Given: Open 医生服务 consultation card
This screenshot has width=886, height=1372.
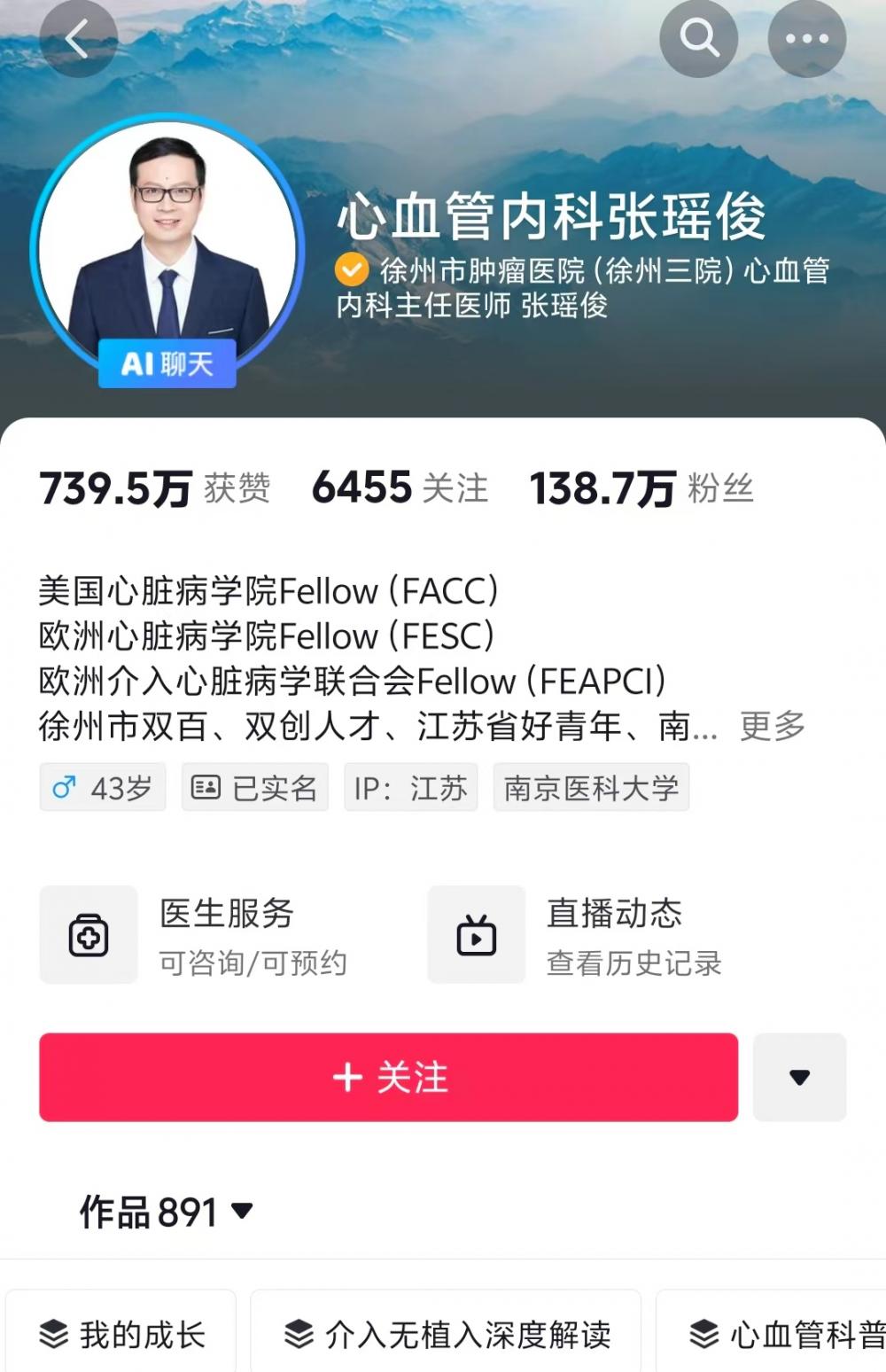Looking at the screenshot, I should click(x=213, y=935).
